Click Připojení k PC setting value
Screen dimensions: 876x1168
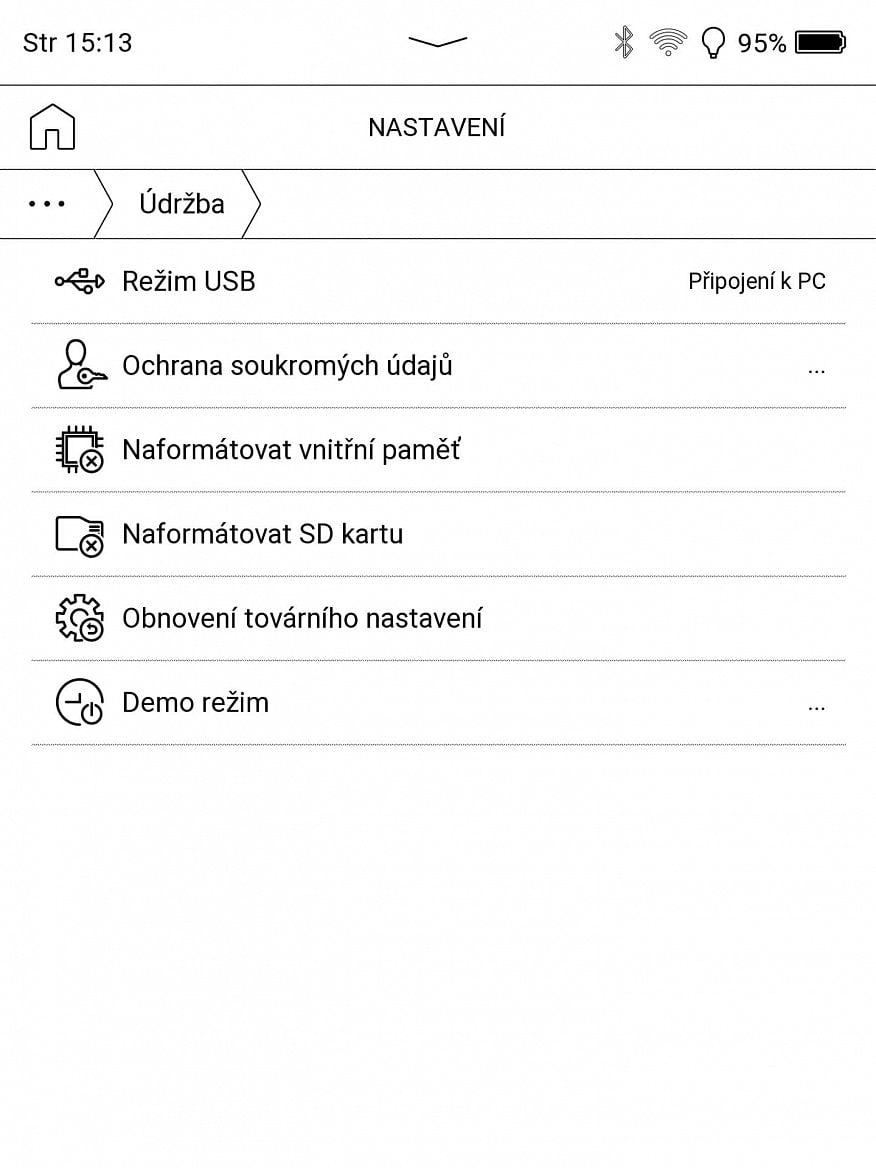coord(756,281)
